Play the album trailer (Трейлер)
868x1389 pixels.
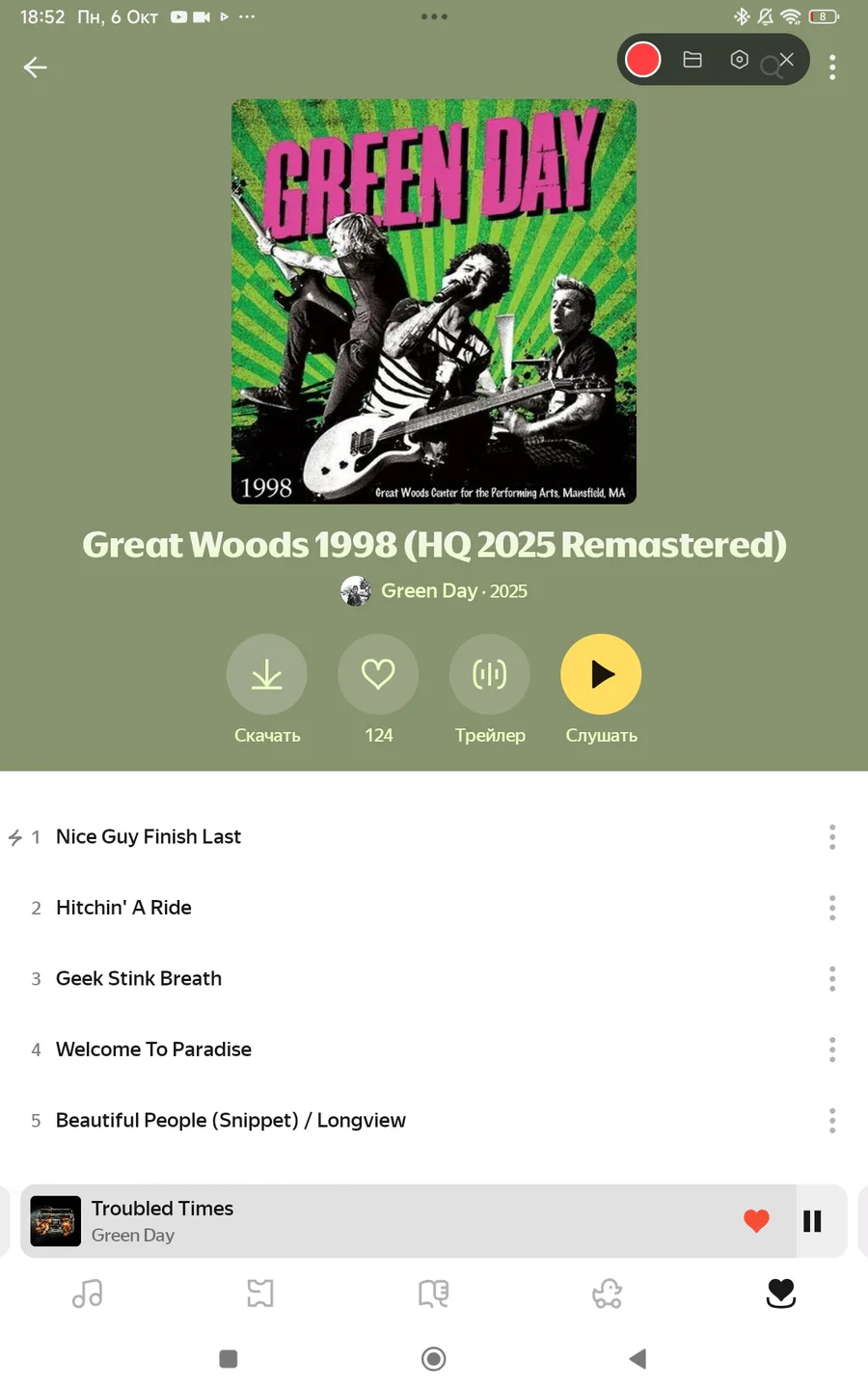pyautogui.click(x=490, y=675)
